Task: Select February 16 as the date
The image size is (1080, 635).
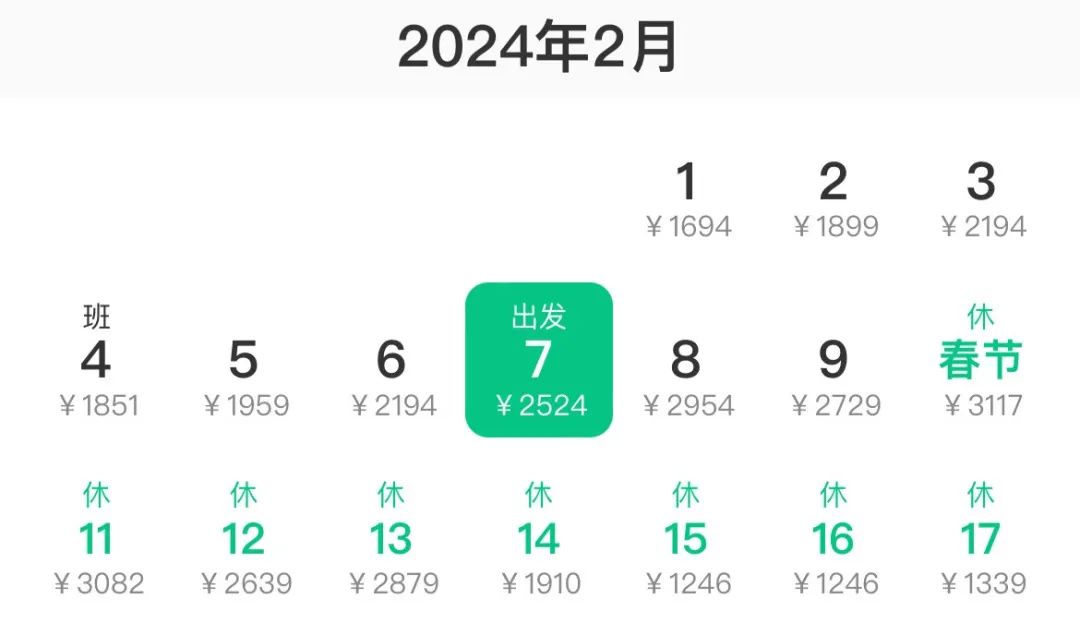Action: 833,540
